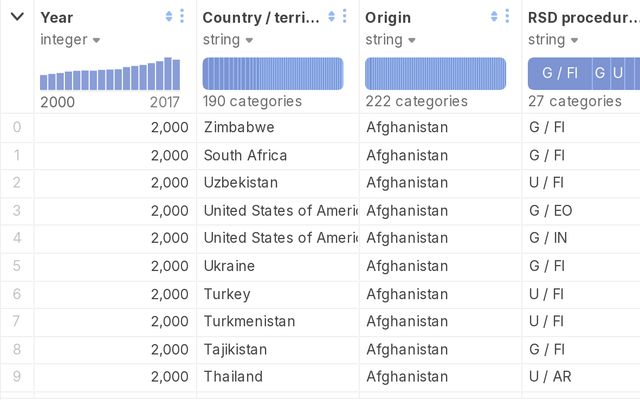This screenshot has width=640, height=400.
Task: Collapse the header chevron beside the Year column
Action: [16, 17]
